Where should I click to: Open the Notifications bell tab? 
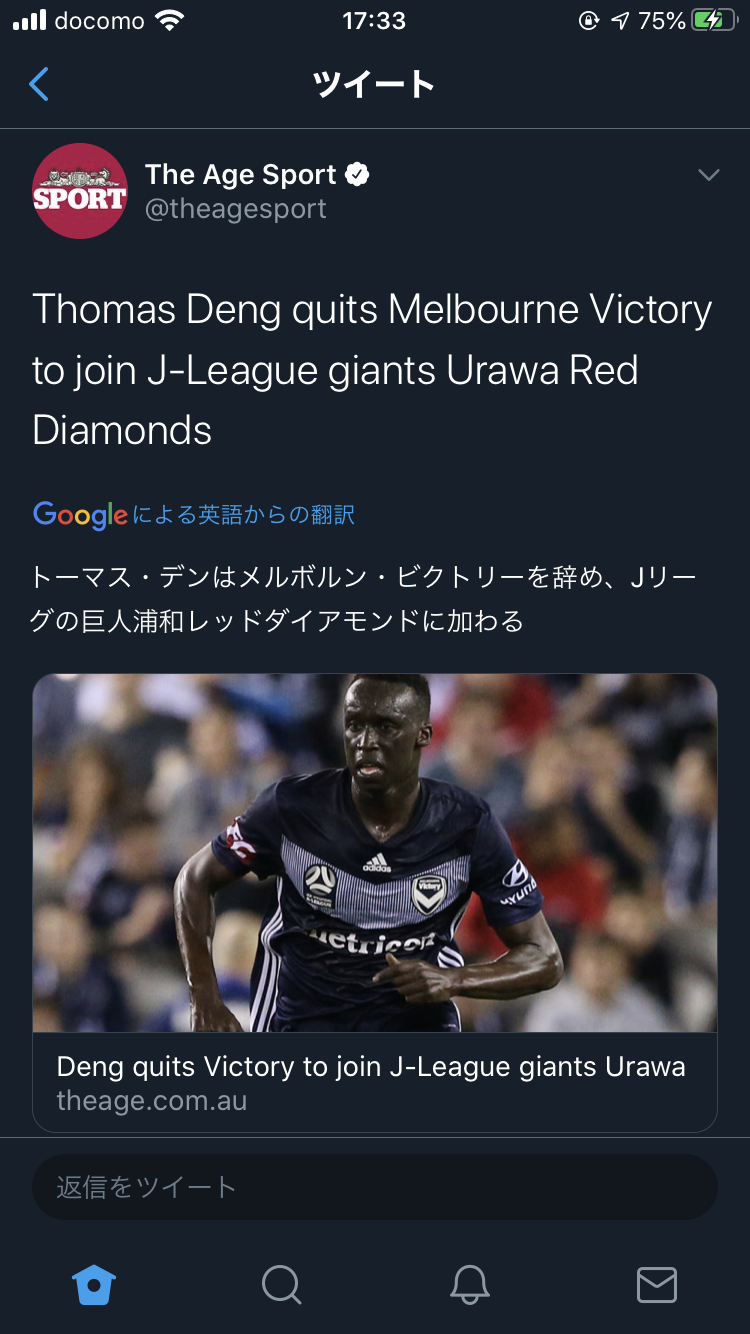tap(469, 1284)
